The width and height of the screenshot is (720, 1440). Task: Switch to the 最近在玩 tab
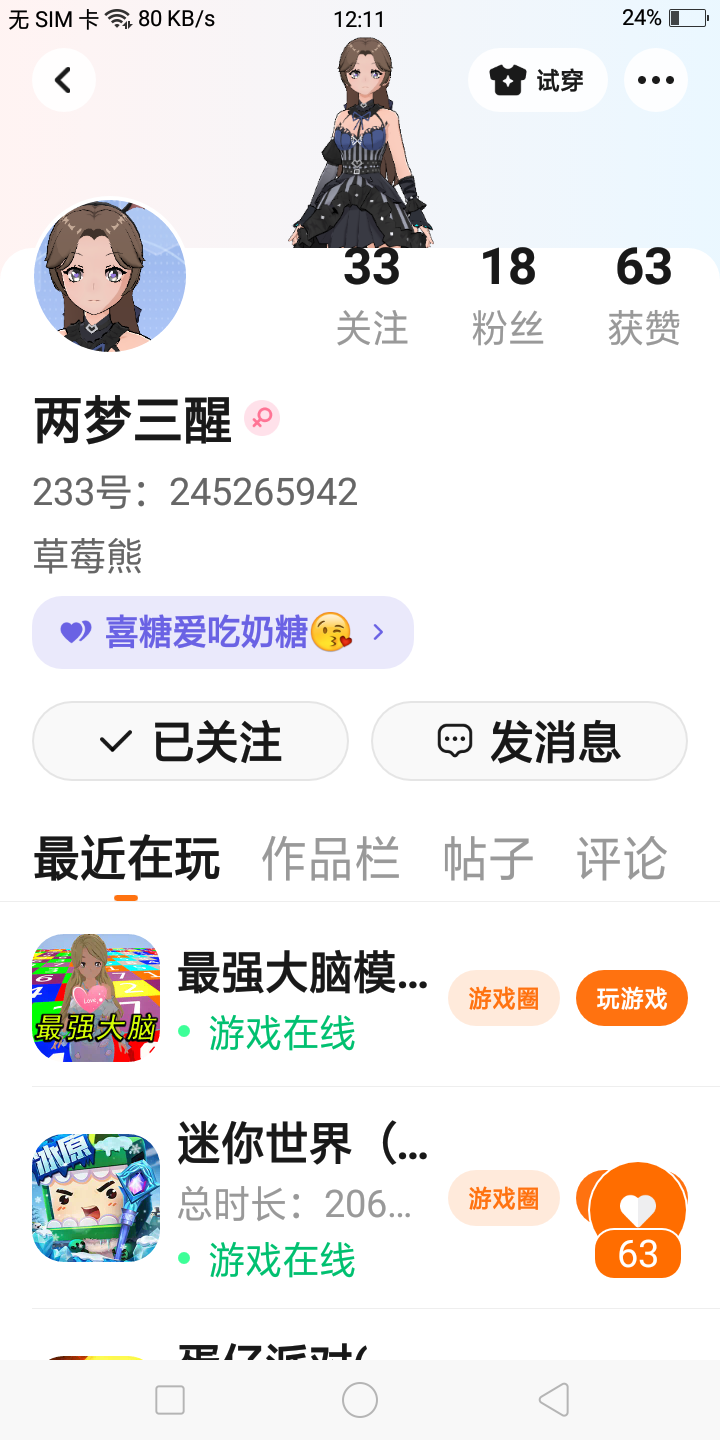(x=126, y=858)
